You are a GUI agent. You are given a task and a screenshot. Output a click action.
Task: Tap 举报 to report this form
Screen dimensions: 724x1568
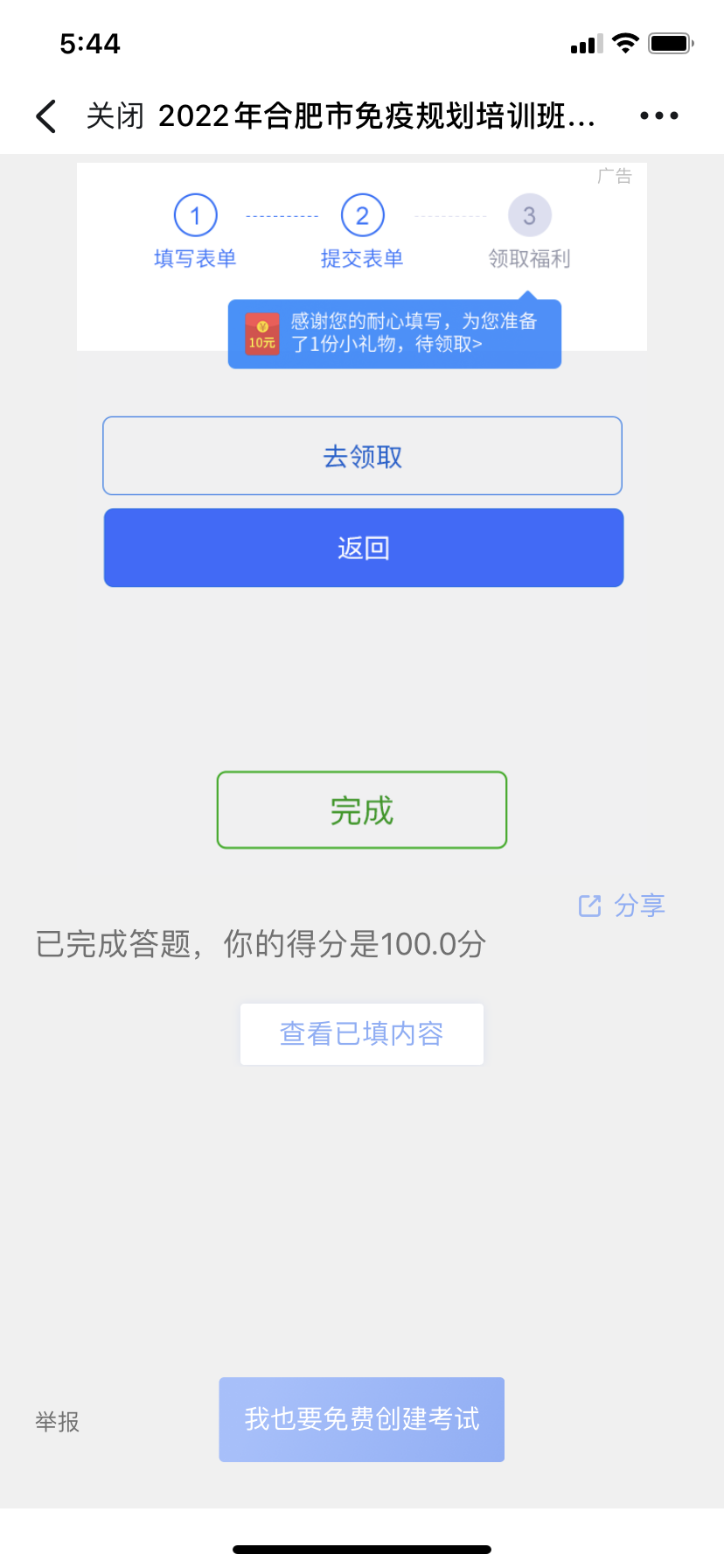(58, 1422)
